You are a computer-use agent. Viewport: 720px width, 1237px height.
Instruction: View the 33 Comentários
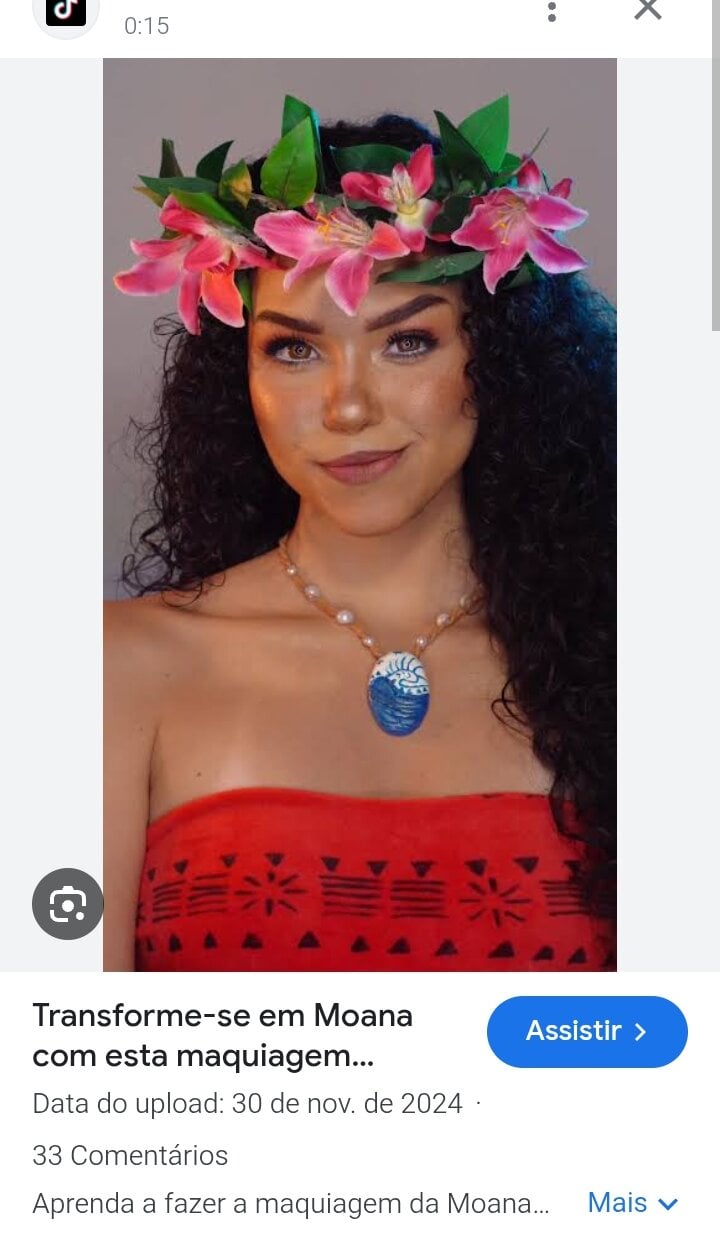tap(130, 1155)
